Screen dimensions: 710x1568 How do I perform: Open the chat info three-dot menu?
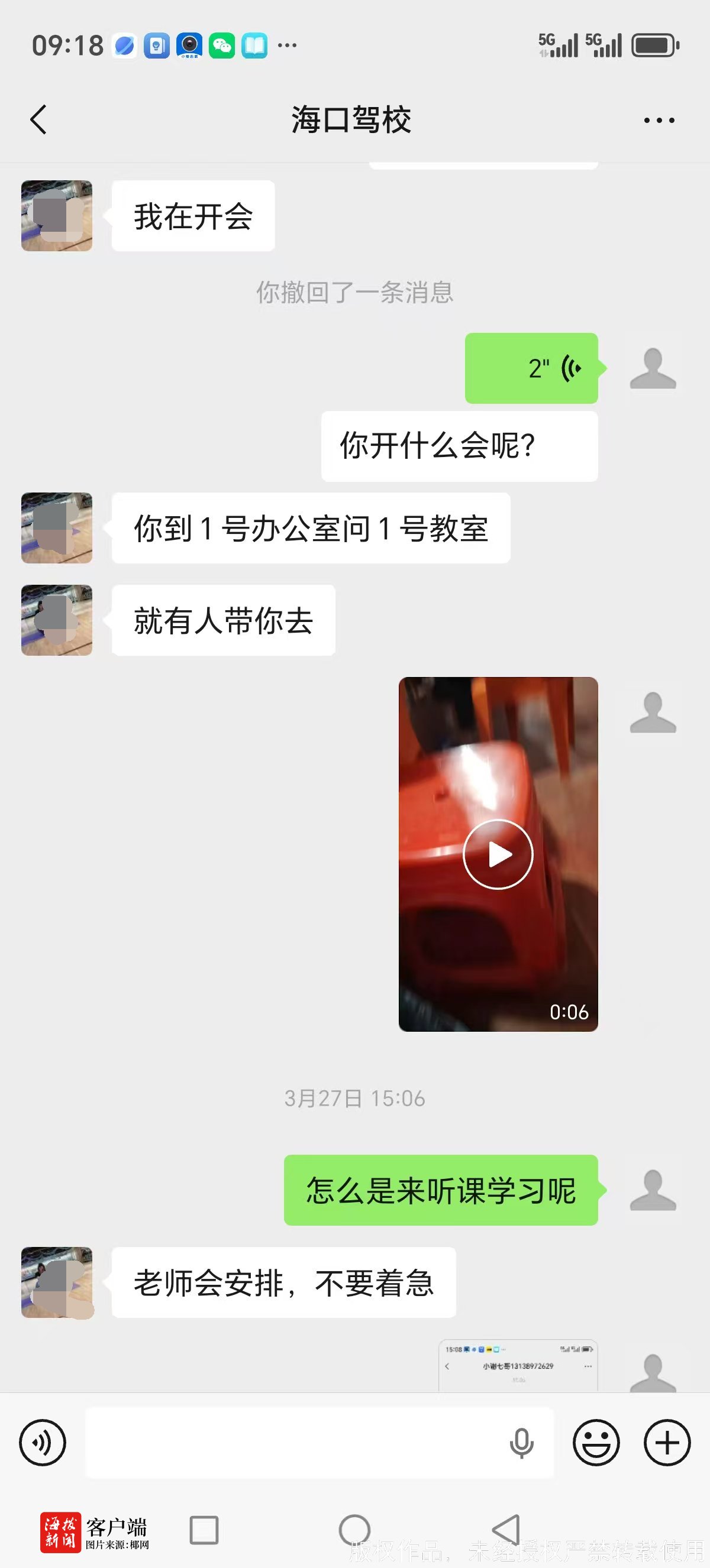(x=659, y=121)
